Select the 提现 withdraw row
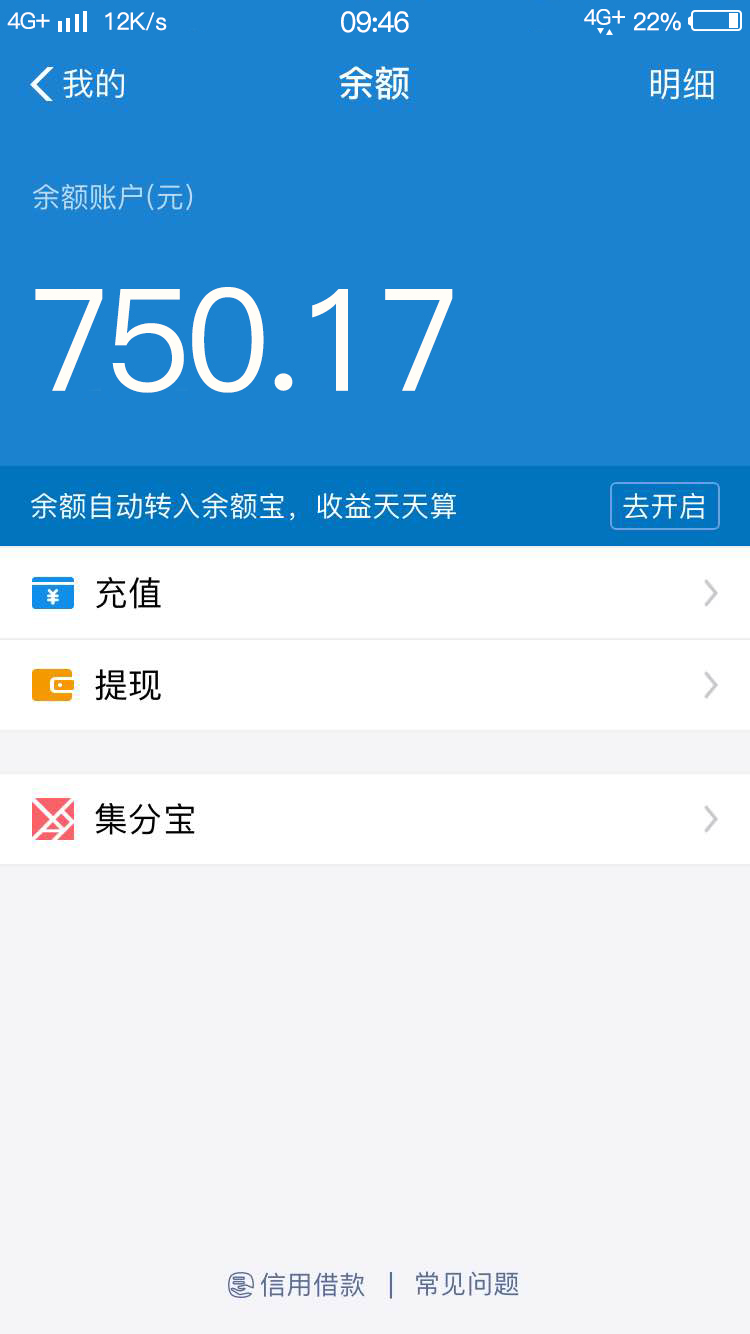750x1334 pixels. 375,685
